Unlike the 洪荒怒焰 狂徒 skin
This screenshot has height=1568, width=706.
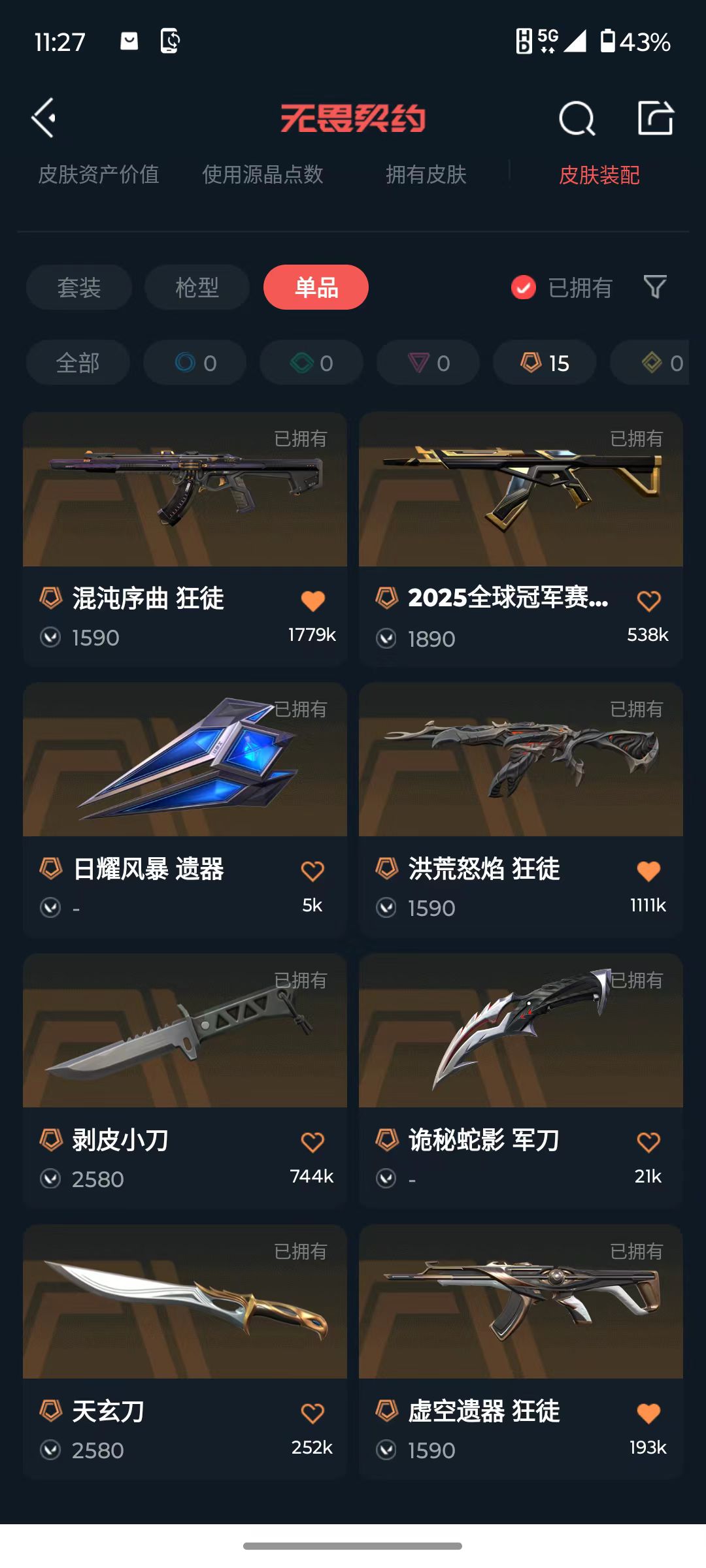(x=648, y=871)
